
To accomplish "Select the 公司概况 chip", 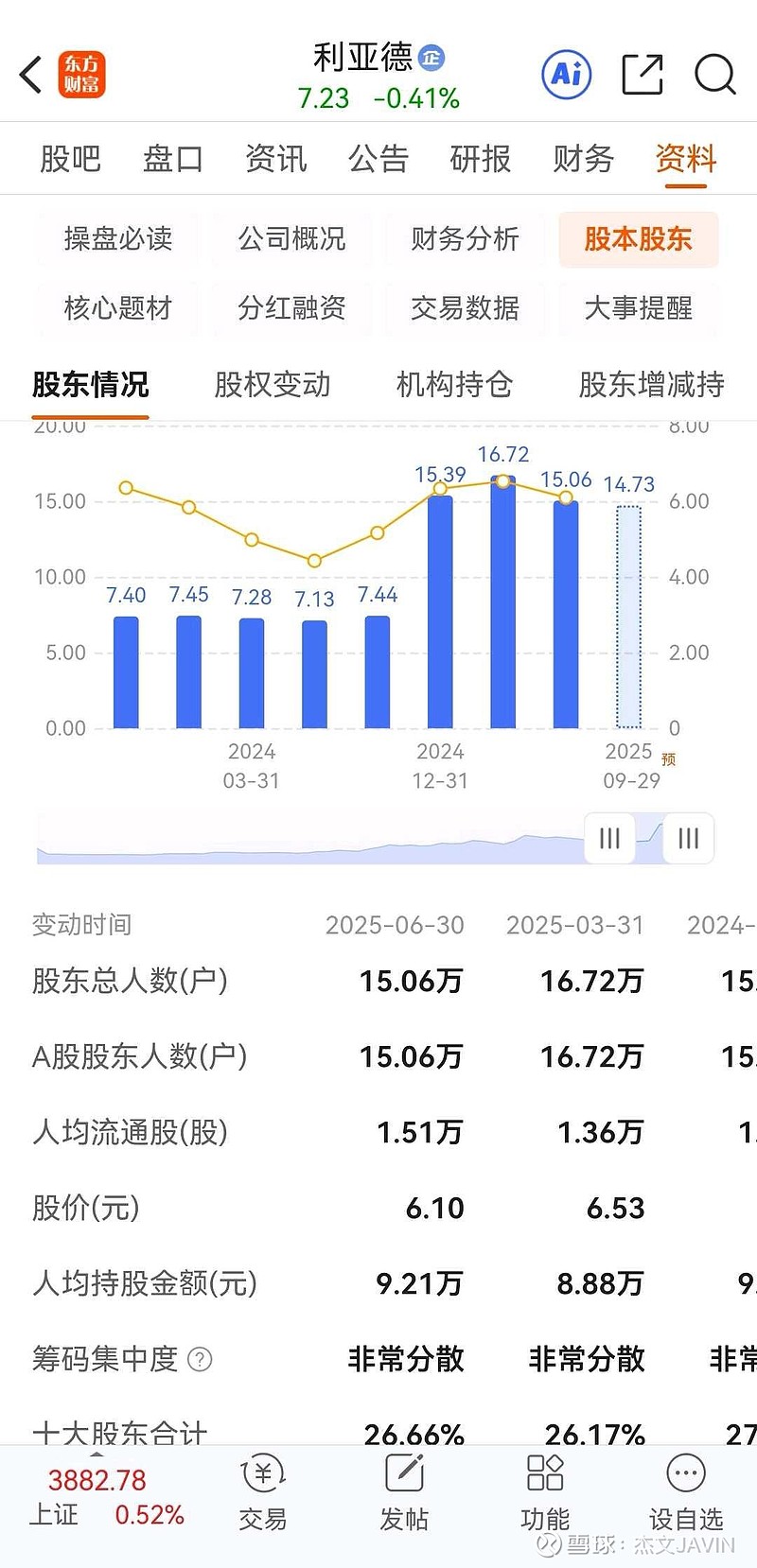I will (291, 239).
